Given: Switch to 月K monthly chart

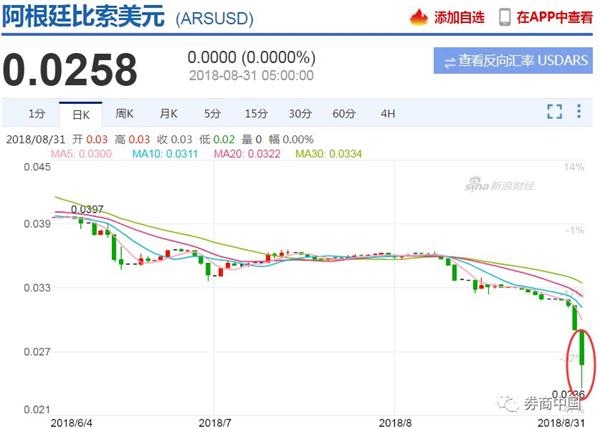Looking at the screenshot, I should (x=167, y=113).
